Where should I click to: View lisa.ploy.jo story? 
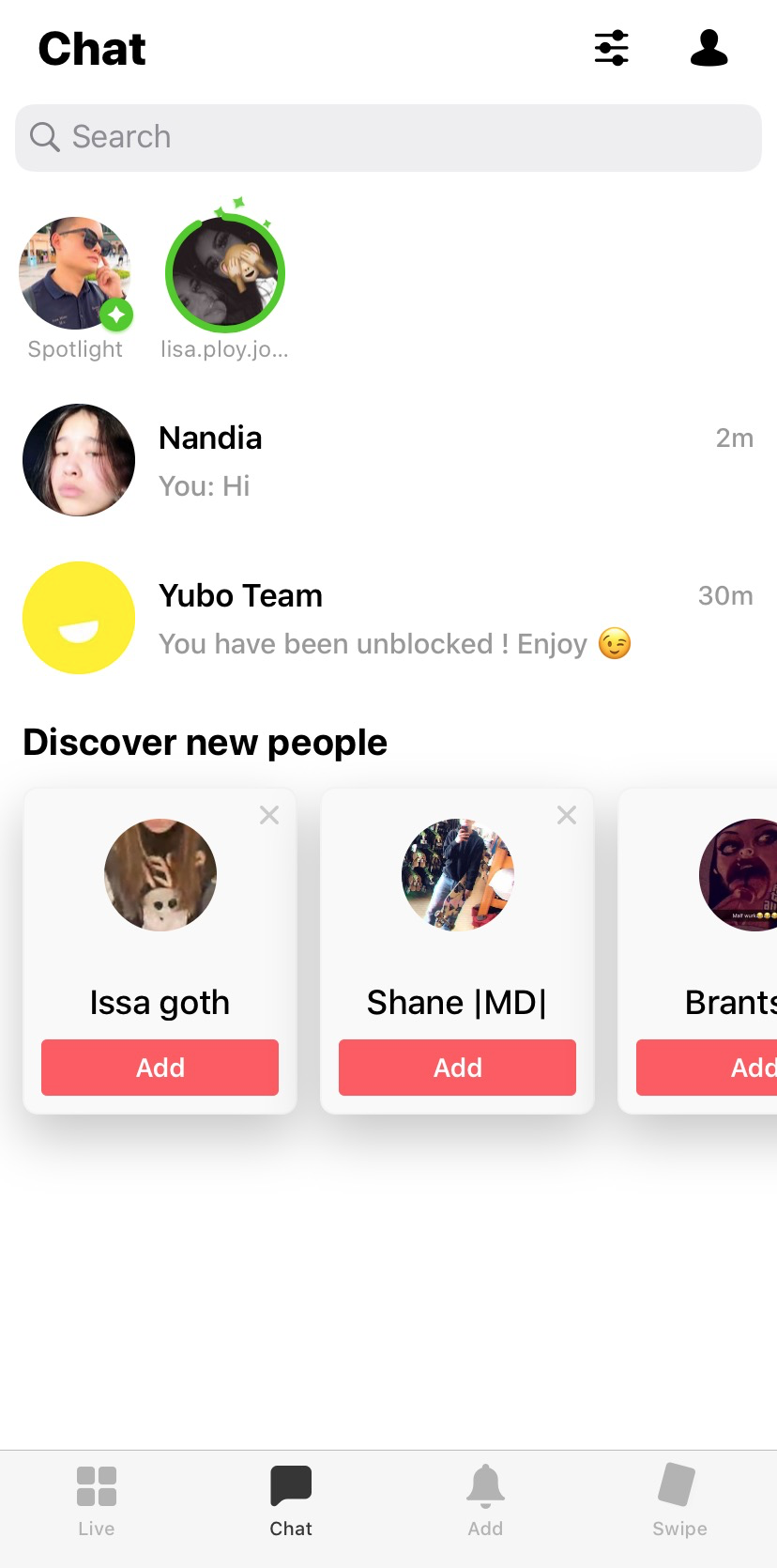point(225,274)
